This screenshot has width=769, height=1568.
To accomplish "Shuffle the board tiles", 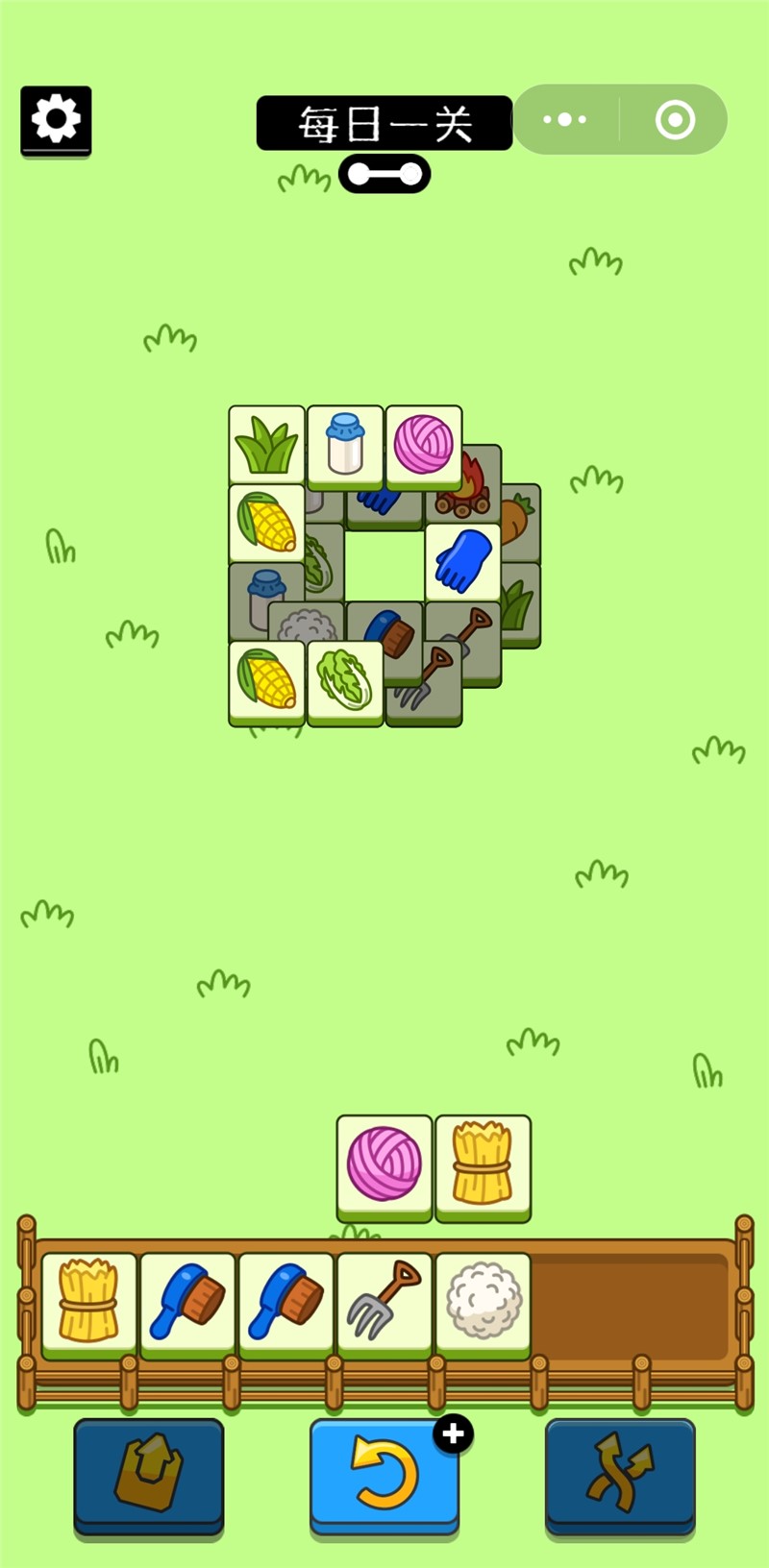I will coord(620,1474).
